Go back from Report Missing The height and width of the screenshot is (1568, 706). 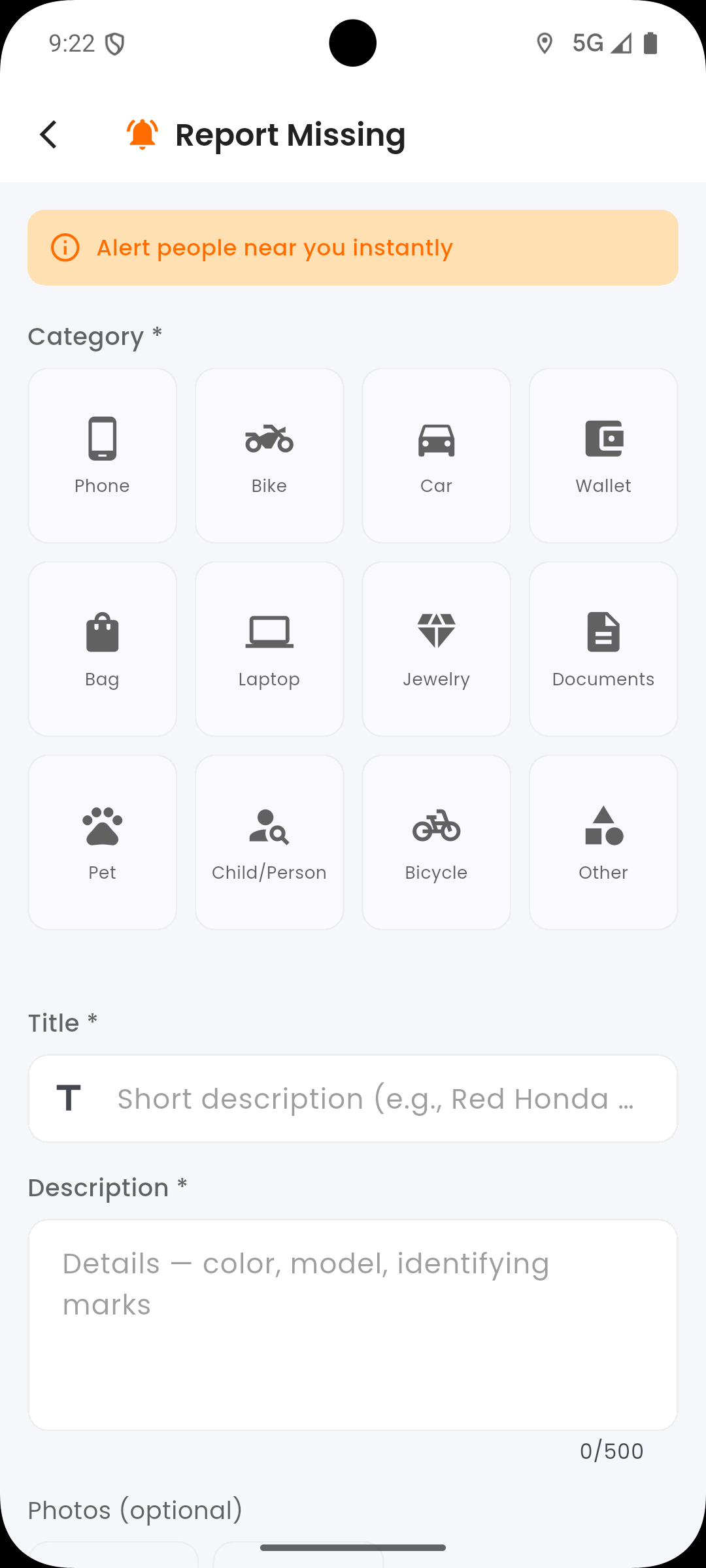49,135
